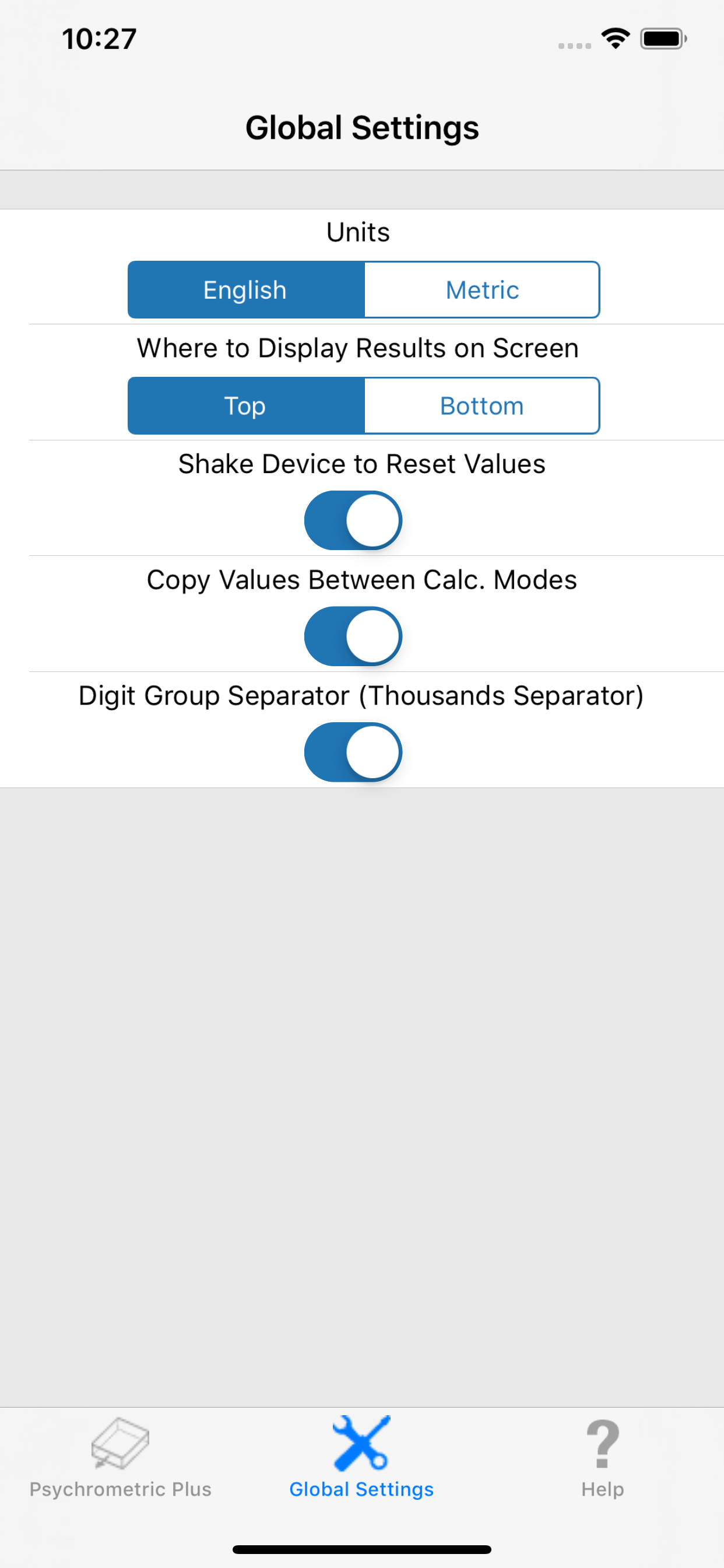Open the Psychrometric Plus tab
This screenshot has height=1568, width=724.
pyautogui.click(x=121, y=1459)
